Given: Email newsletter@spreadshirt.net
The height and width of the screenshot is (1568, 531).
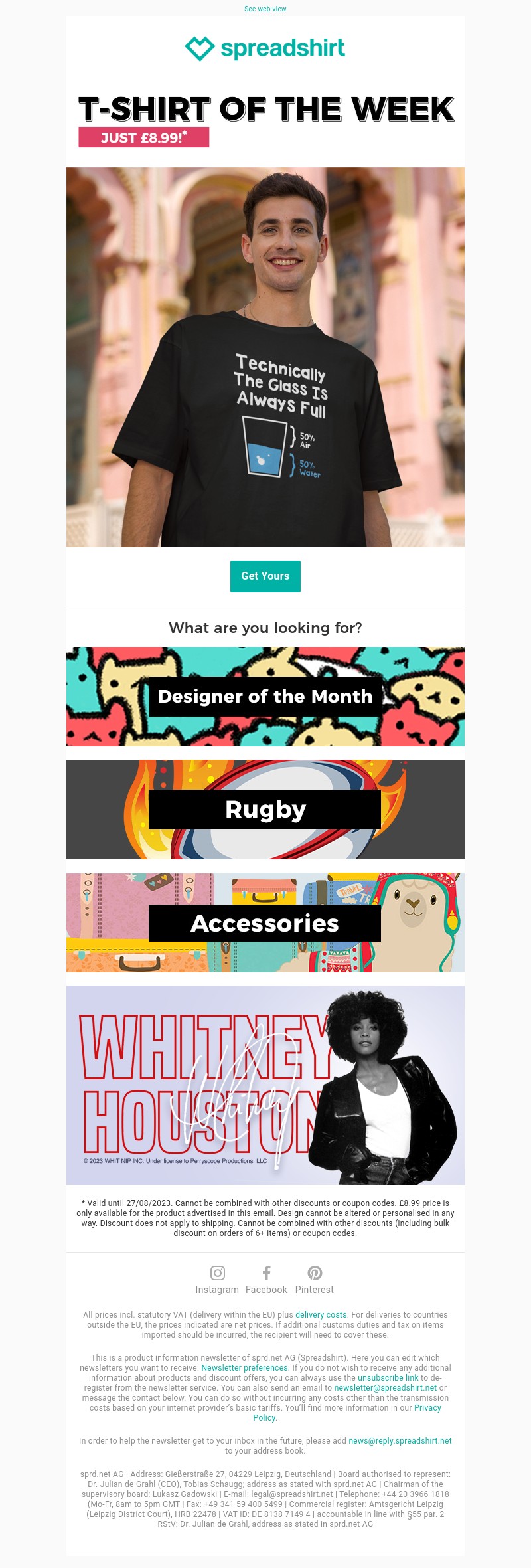Looking at the screenshot, I should point(385,1387).
